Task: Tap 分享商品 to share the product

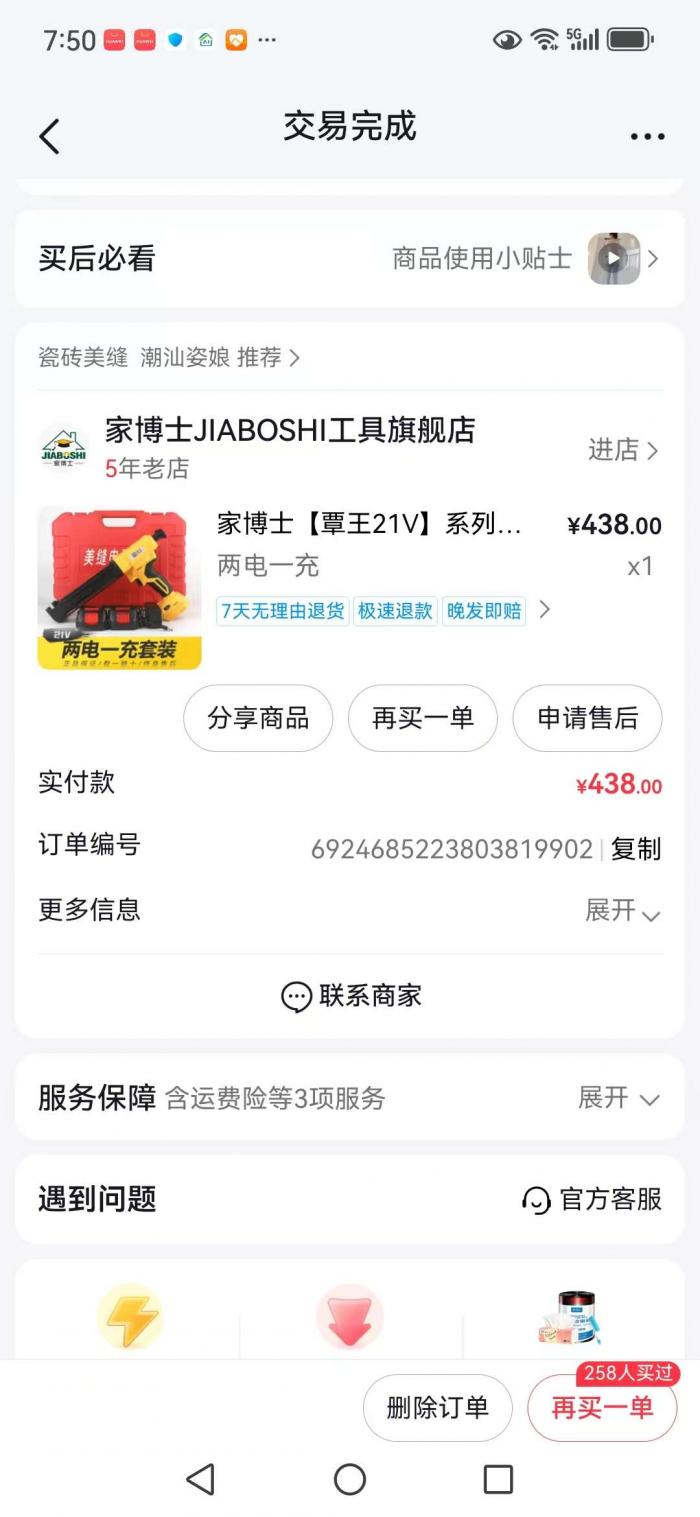Action: click(x=258, y=718)
